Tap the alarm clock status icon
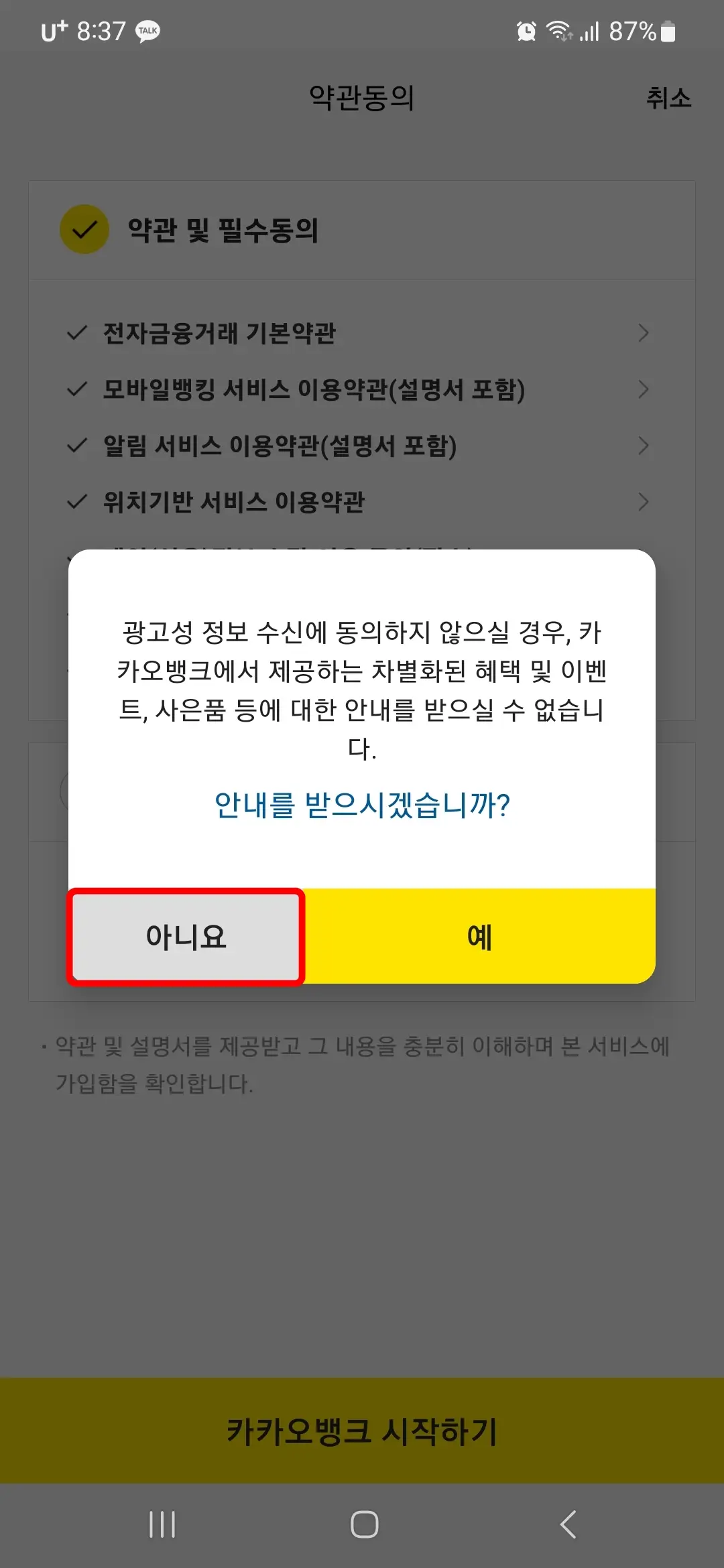The height and width of the screenshot is (1568, 724). point(526,30)
